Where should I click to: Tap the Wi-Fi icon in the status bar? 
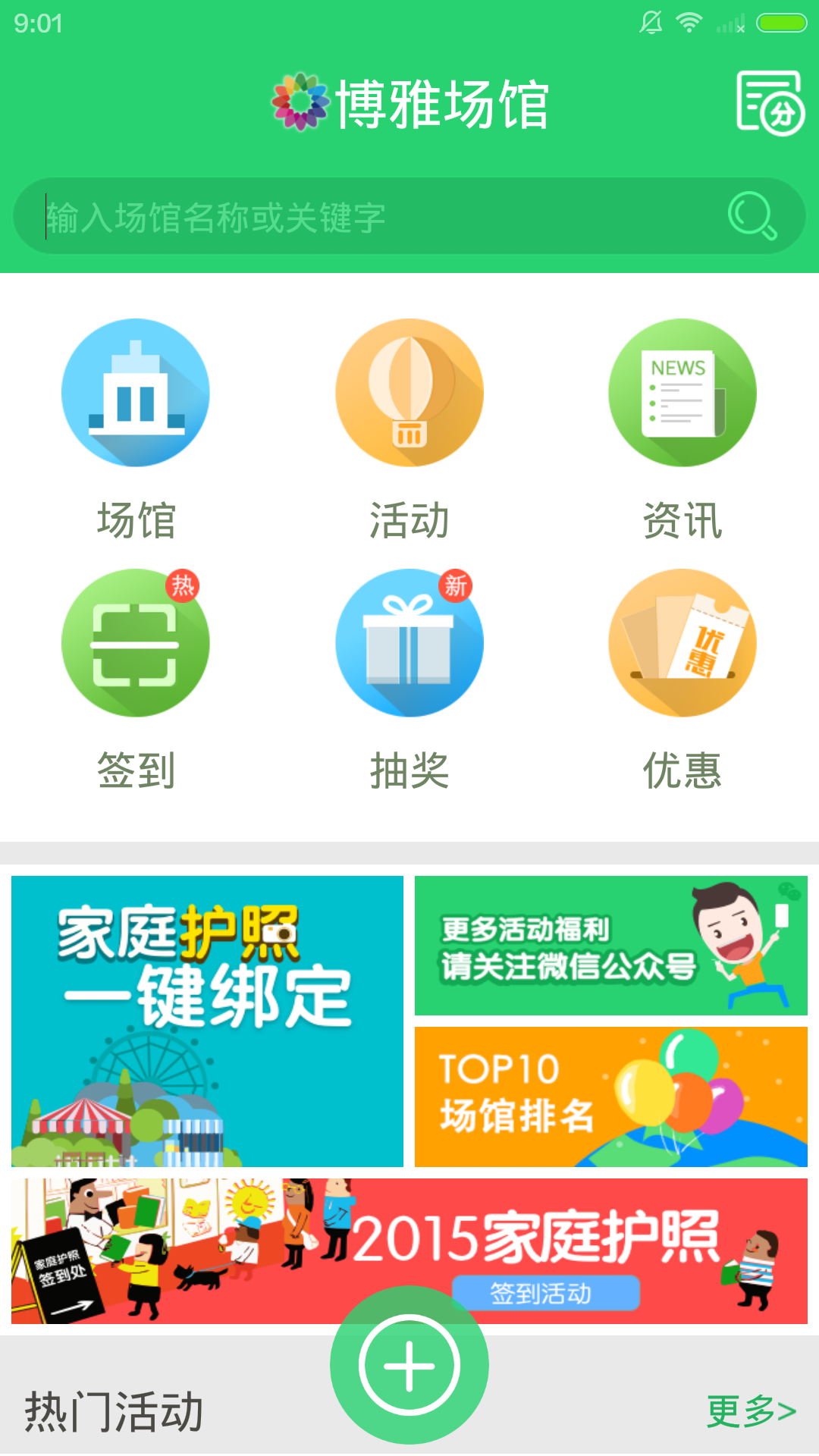click(689, 22)
